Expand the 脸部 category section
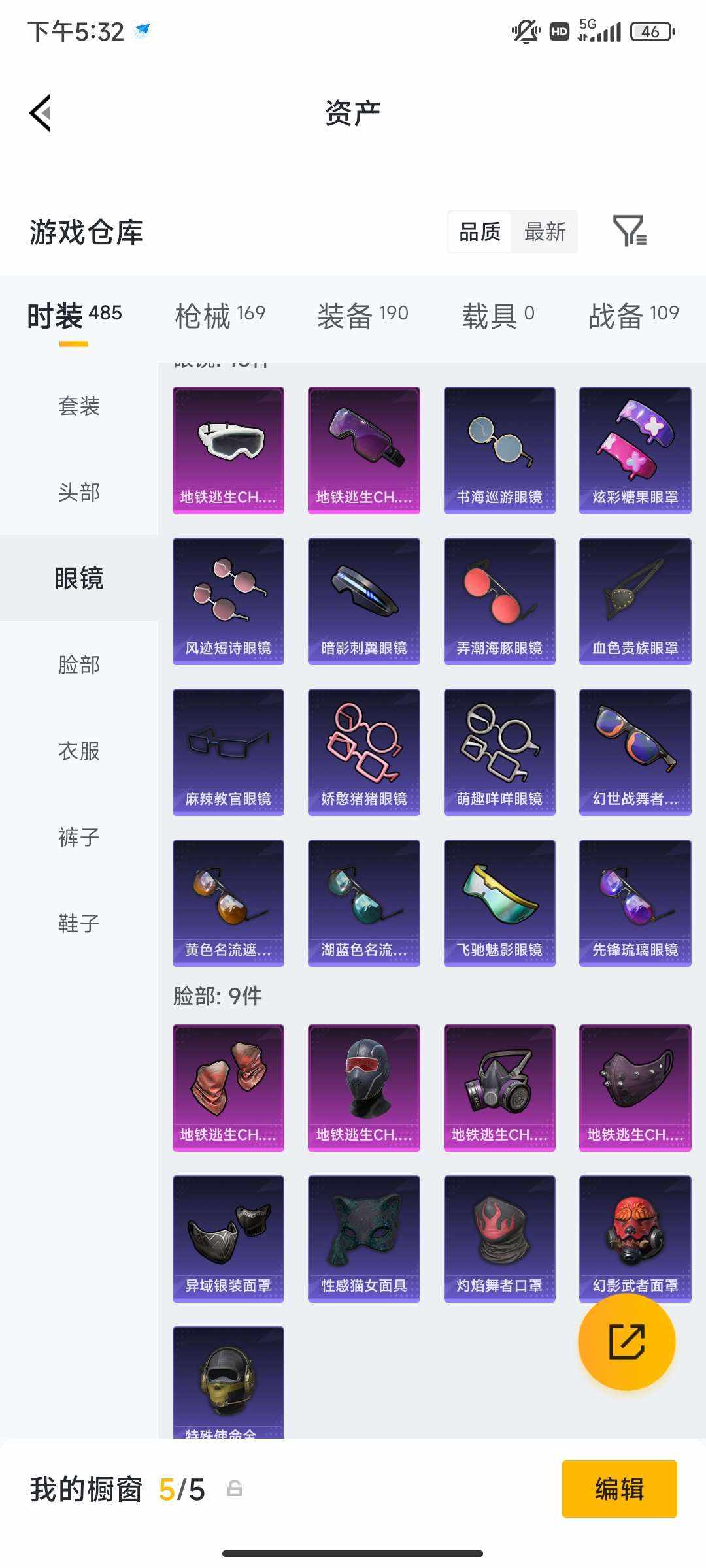This screenshot has width=706, height=1568. pyautogui.click(x=80, y=665)
